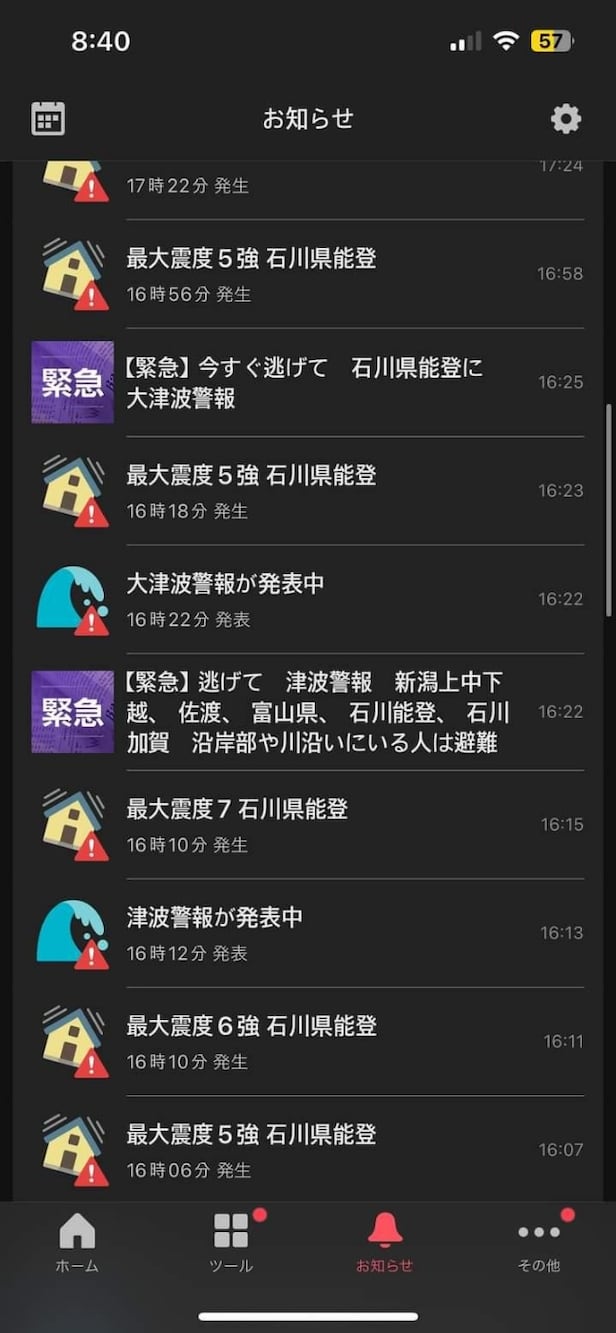The height and width of the screenshot is (1333, 616).
Task: Go to the ホーム tab
Action: tap(77, 1242)
